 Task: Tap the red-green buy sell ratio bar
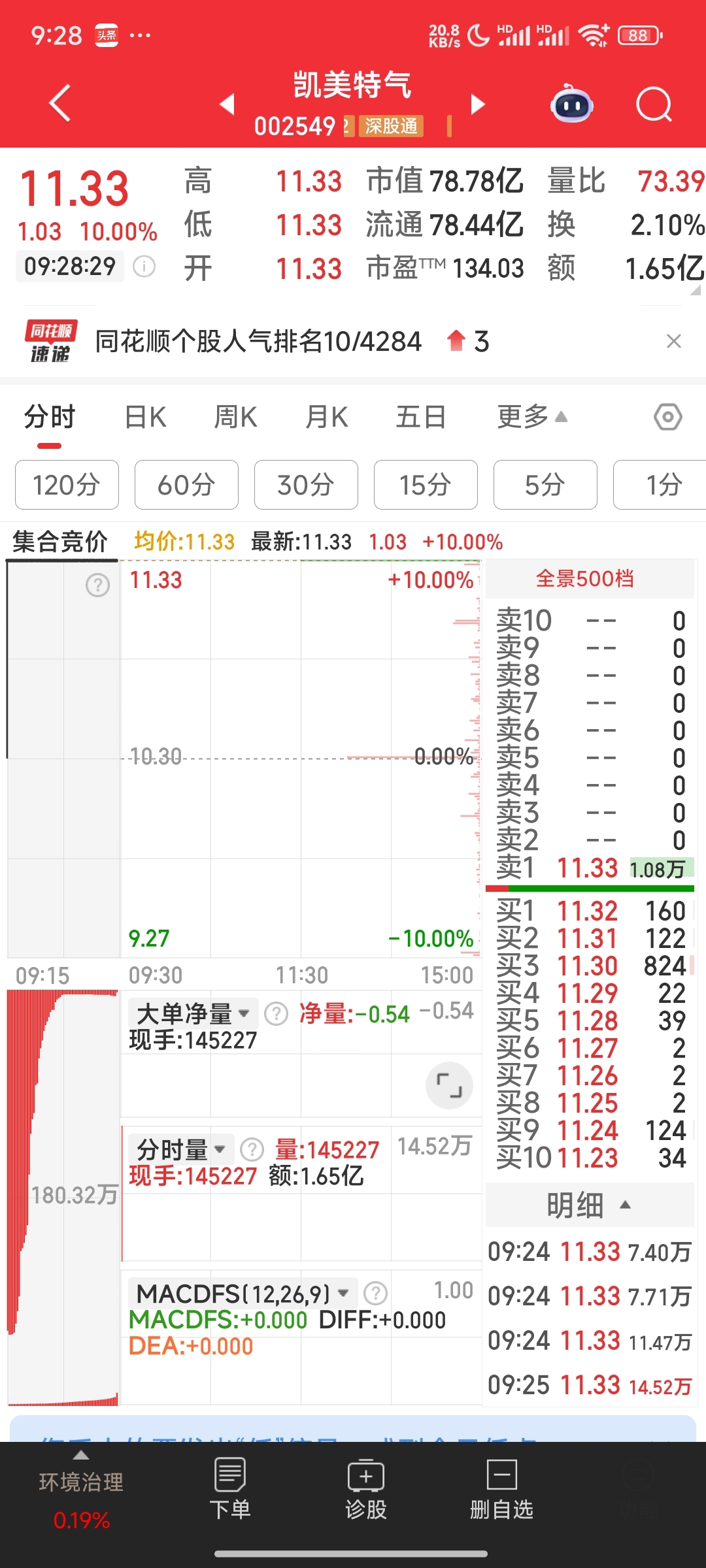(x=590, y=889)
